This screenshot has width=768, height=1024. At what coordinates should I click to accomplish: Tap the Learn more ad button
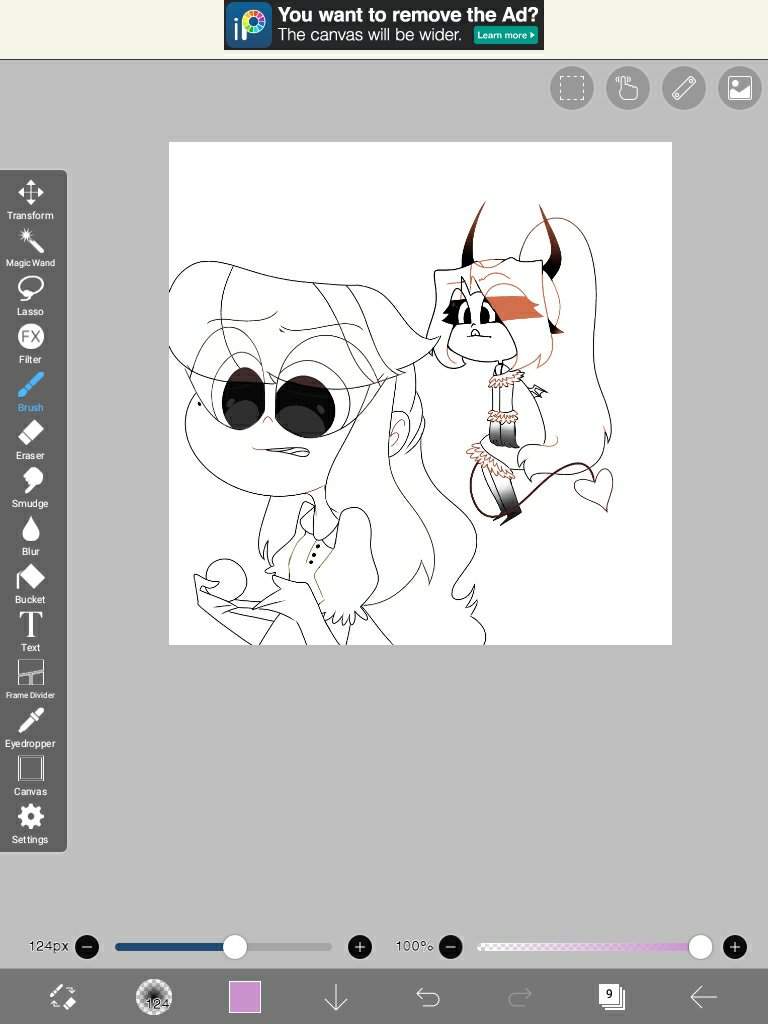coord(502,35)
